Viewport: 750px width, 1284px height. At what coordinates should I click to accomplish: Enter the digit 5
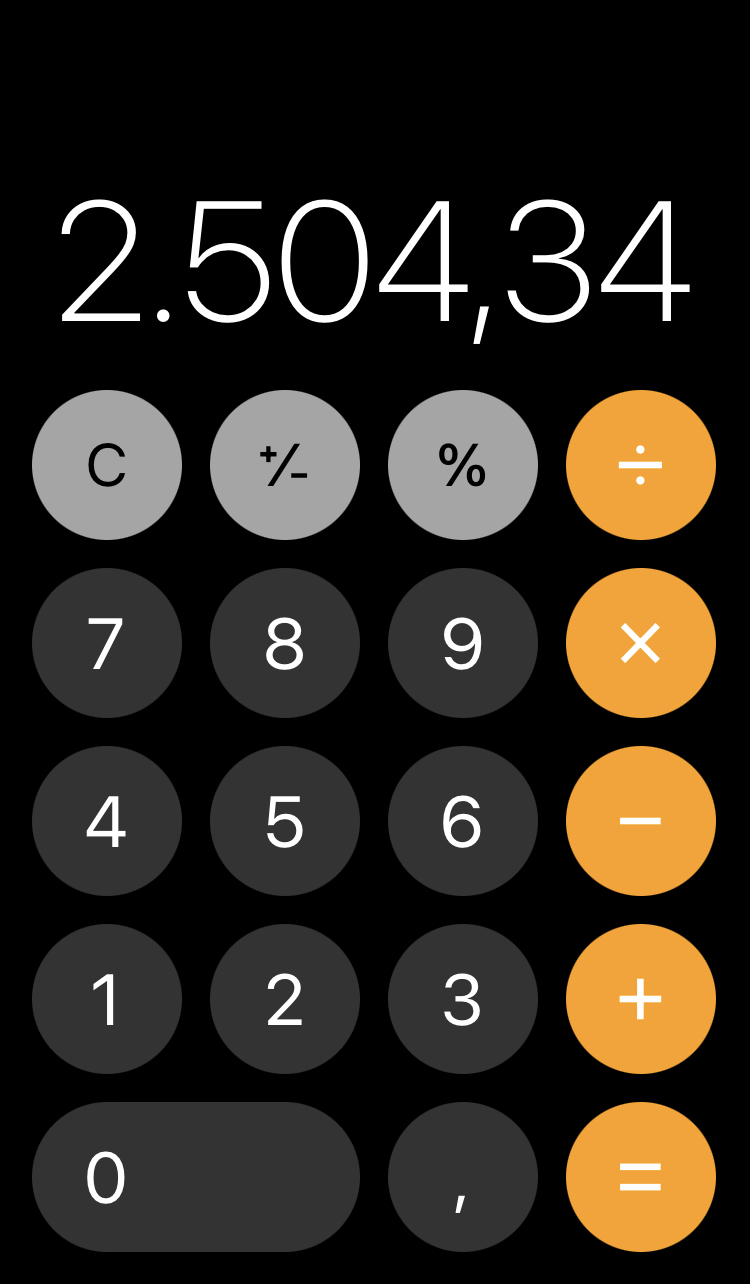285,821
